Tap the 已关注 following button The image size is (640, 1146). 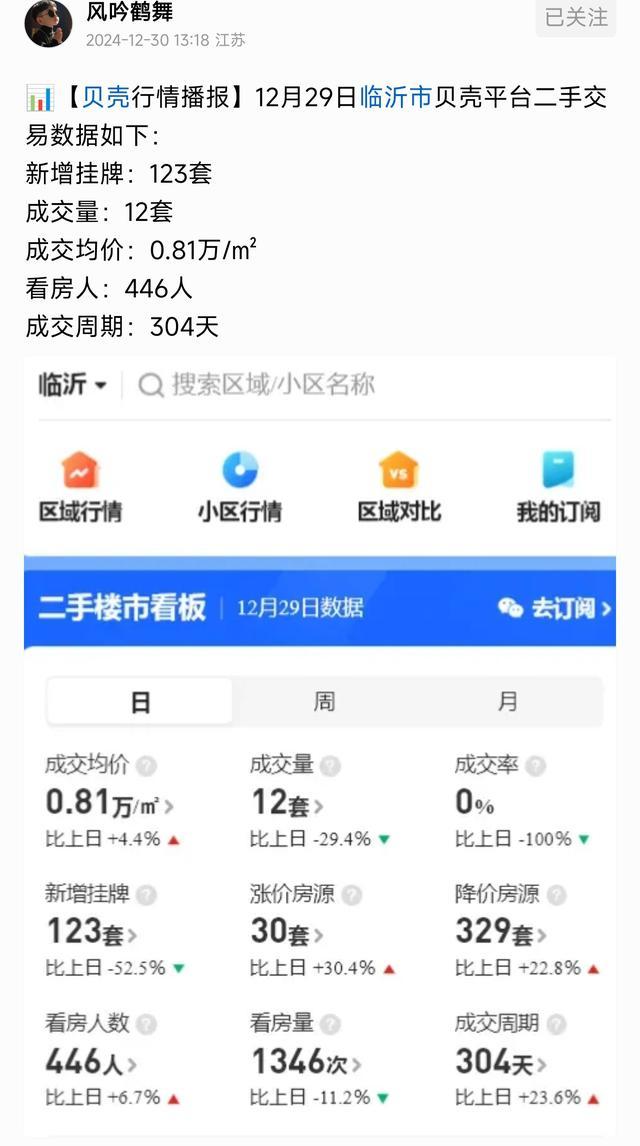coord(576,17)
